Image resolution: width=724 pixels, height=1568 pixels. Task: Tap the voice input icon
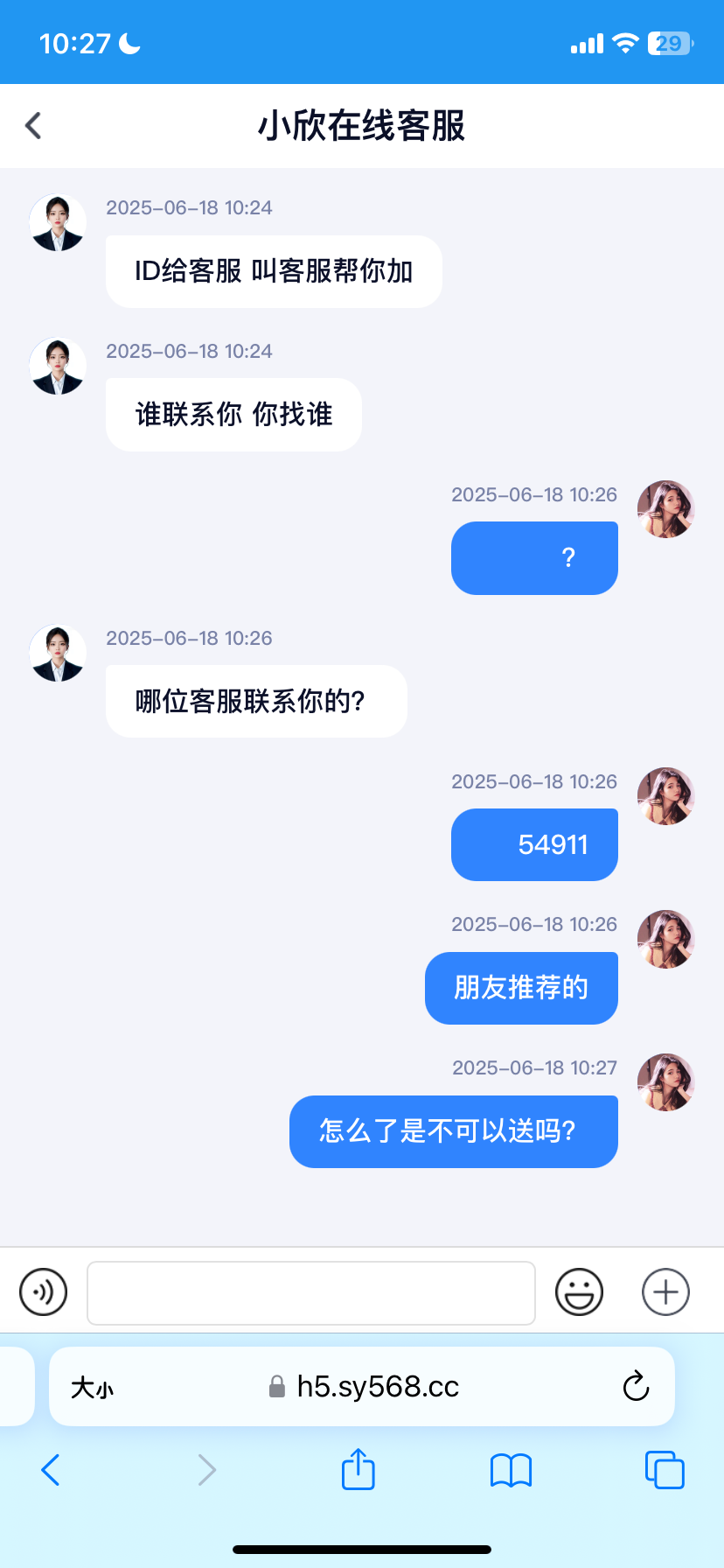point(44,1291)
